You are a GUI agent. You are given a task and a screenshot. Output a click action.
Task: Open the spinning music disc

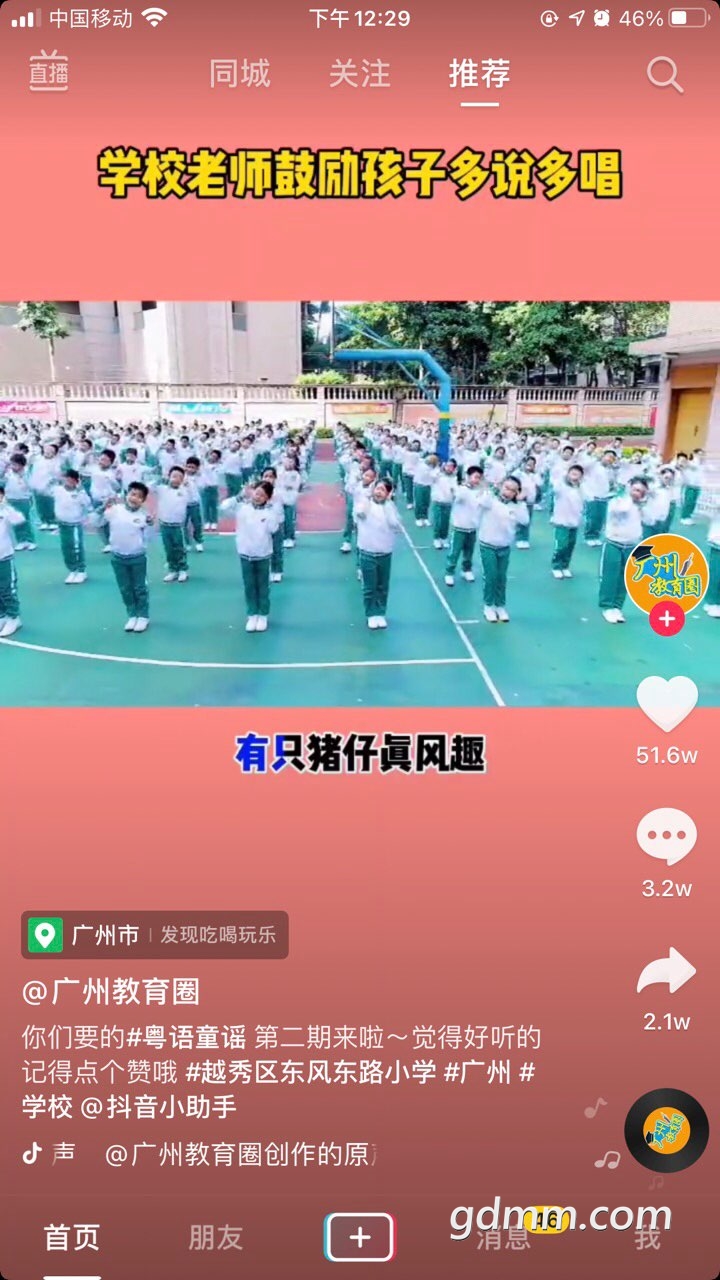click(666, 1130)
